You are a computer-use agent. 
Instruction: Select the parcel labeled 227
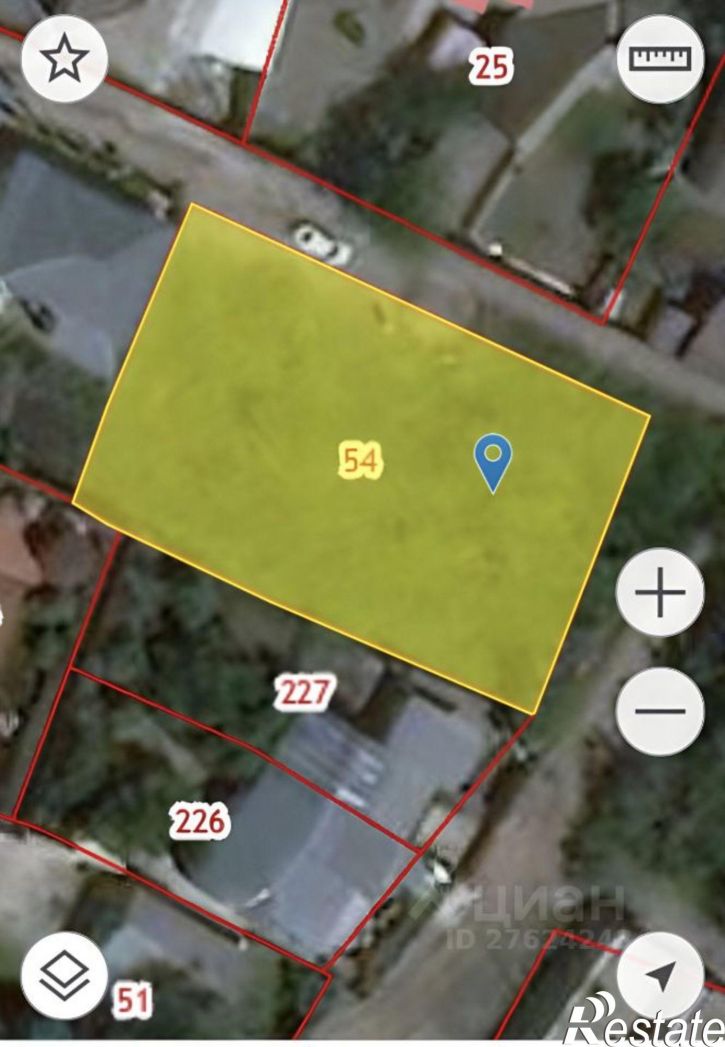pos(302,692)
